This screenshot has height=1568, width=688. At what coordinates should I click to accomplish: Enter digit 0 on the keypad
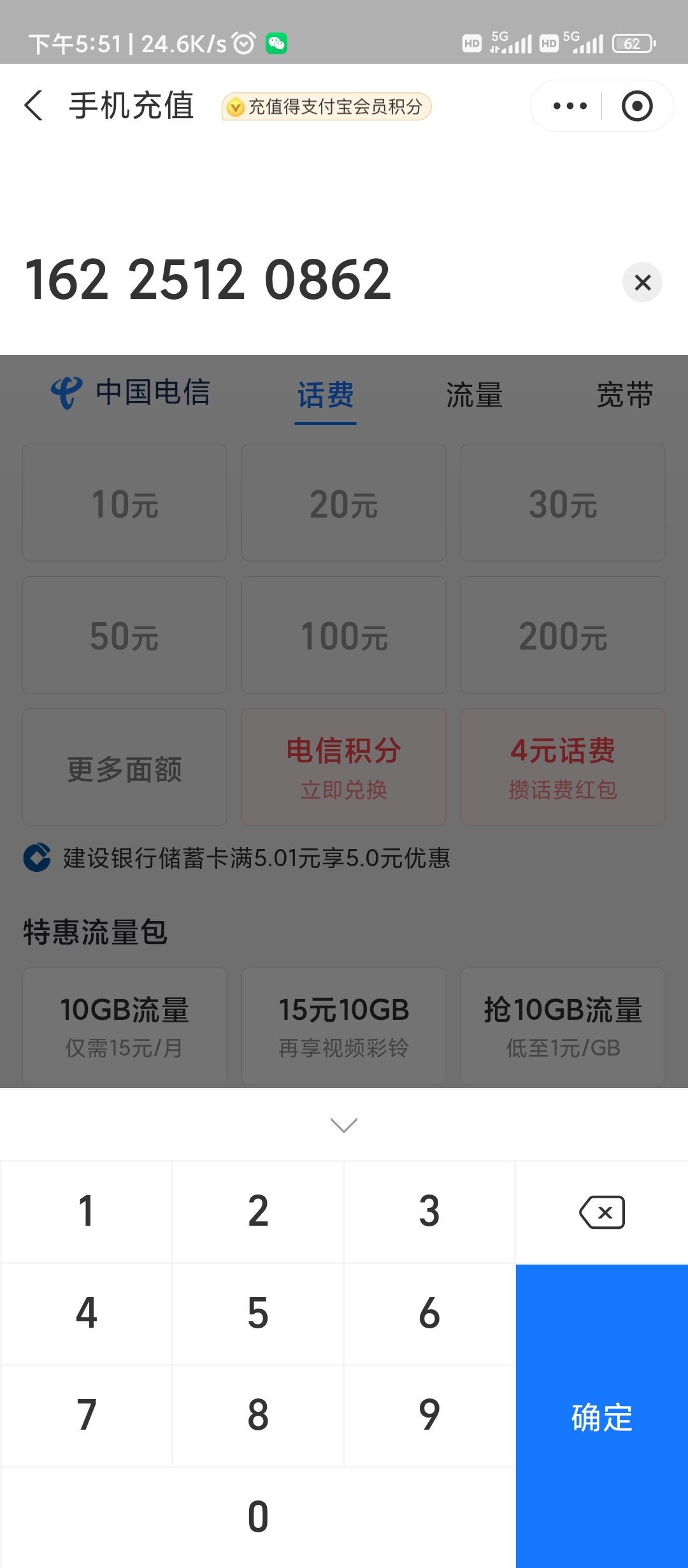point(258,1517)
